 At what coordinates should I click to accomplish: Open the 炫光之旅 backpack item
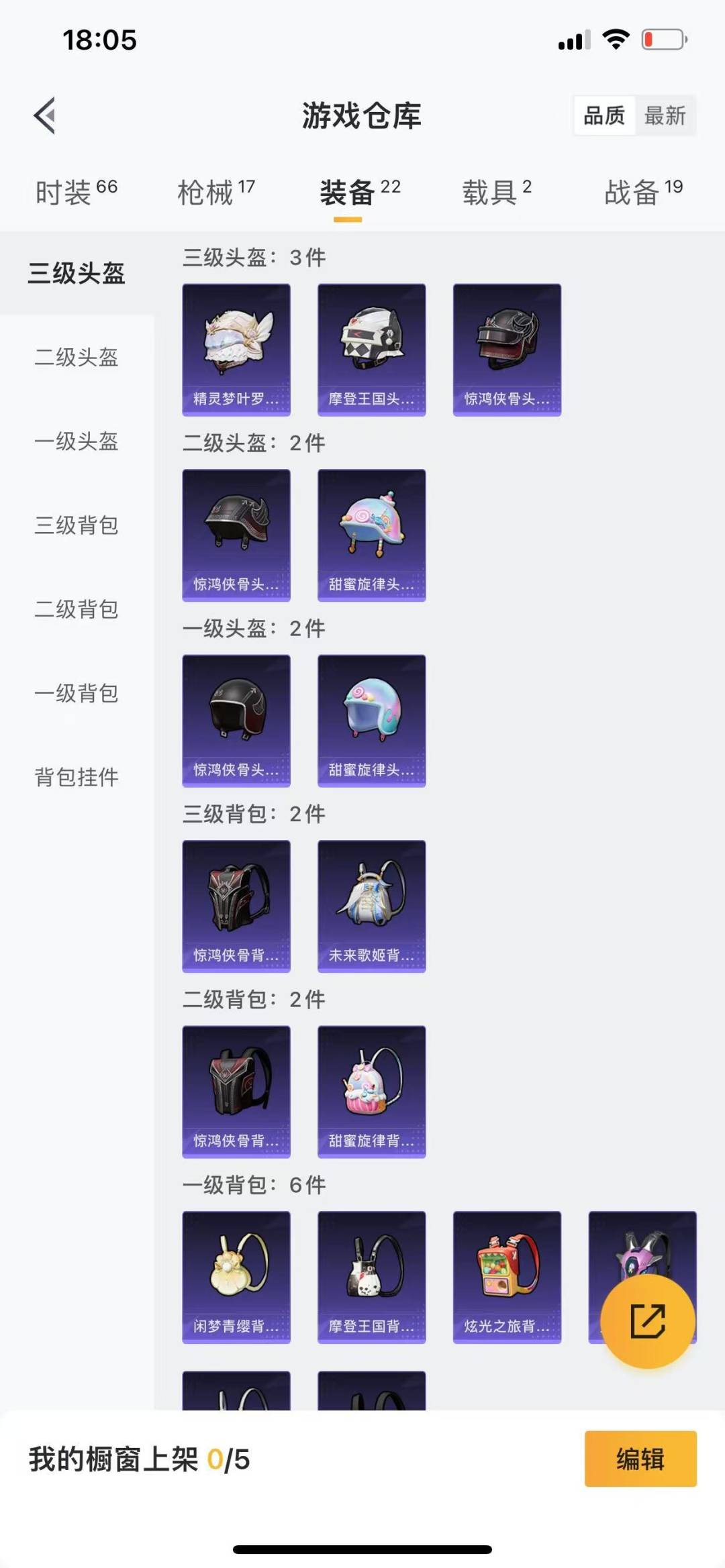click(x=507, y=1277)
